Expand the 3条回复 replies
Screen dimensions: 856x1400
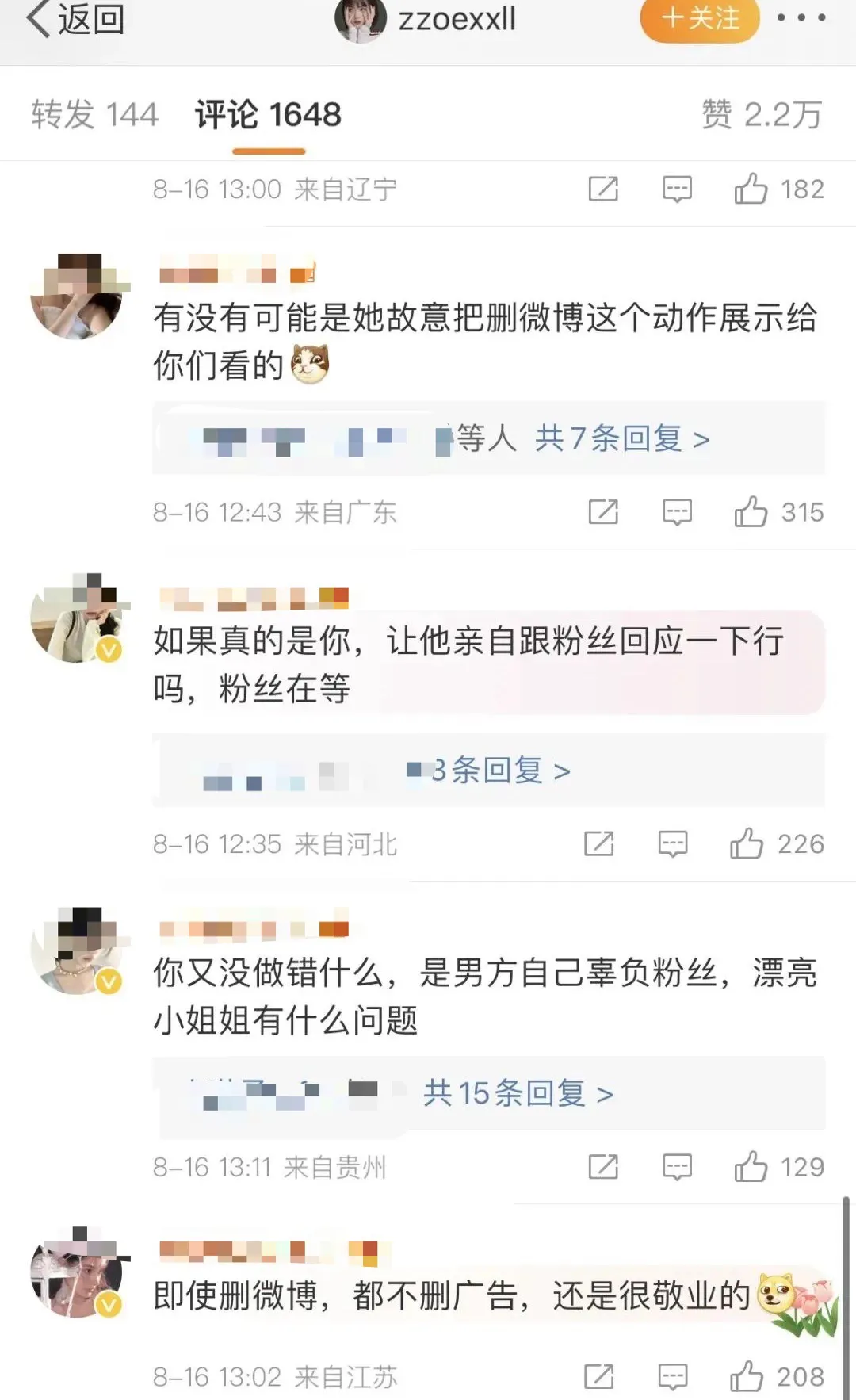[x=501, y=770]
